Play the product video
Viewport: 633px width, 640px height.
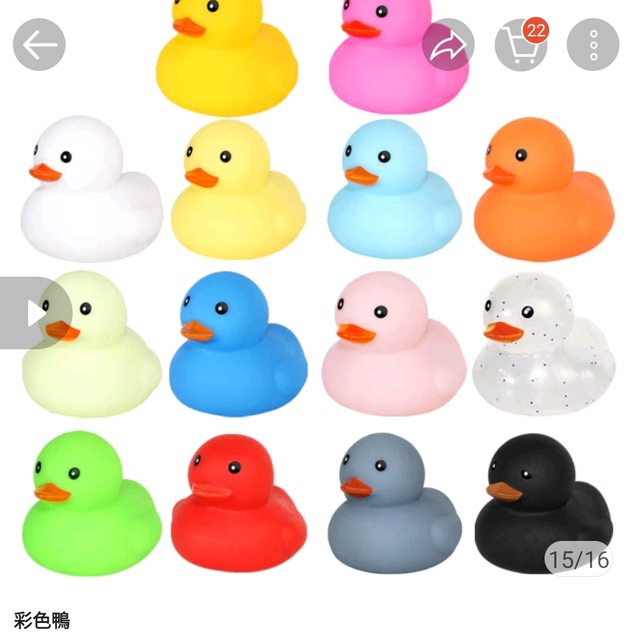pos(33,313)
